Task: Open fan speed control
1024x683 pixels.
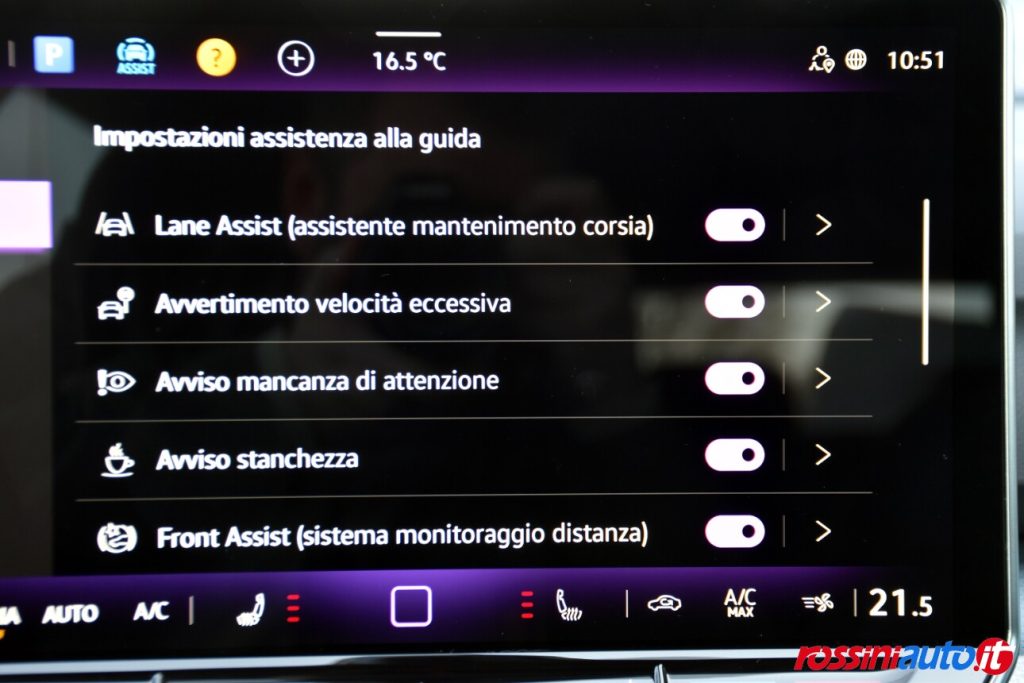Action: tap(816, 603)
